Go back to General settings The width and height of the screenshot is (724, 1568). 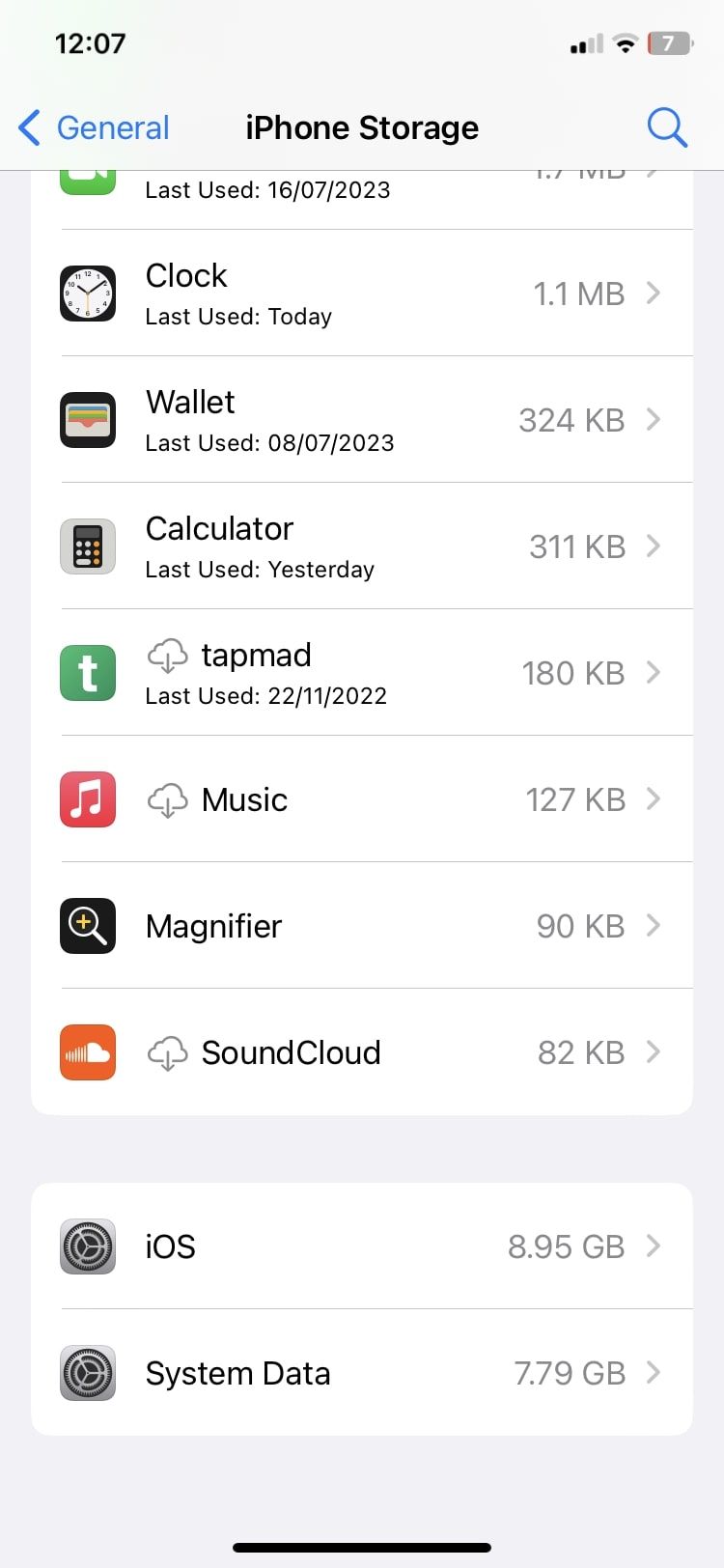click(94, 126)
